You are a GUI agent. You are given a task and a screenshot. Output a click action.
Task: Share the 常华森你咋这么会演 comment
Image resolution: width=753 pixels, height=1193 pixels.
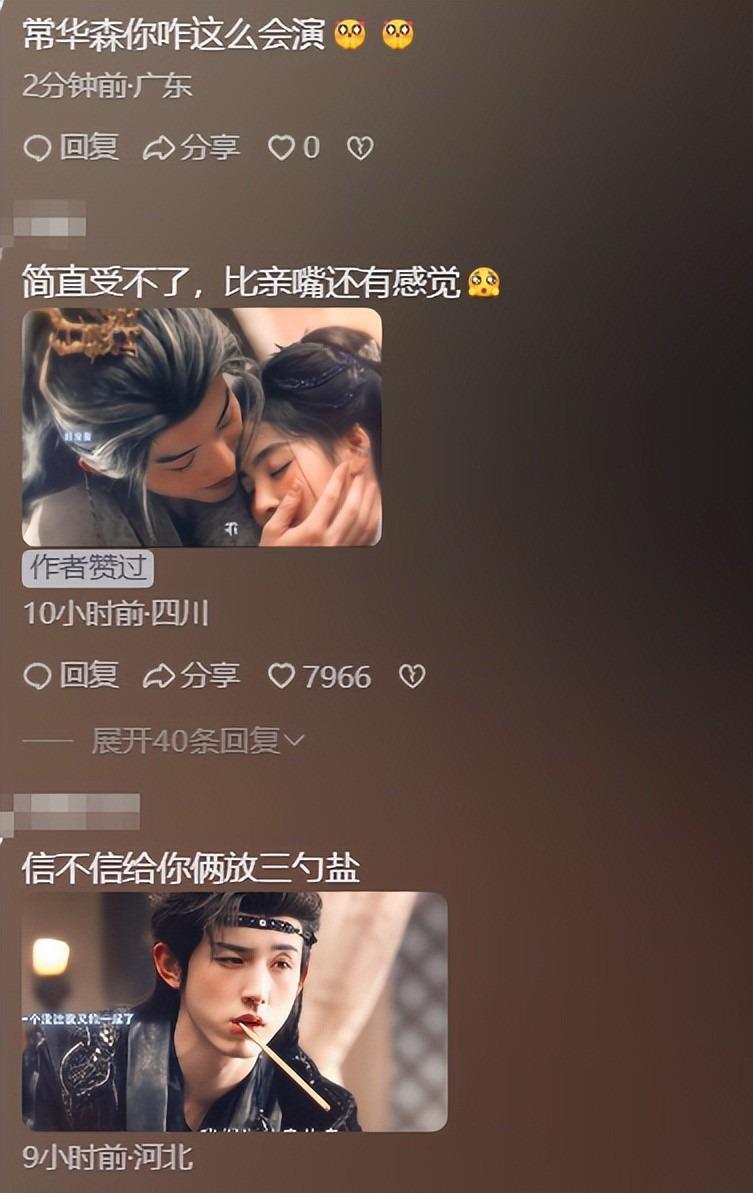pyautogui.click(x=192, y=148)
